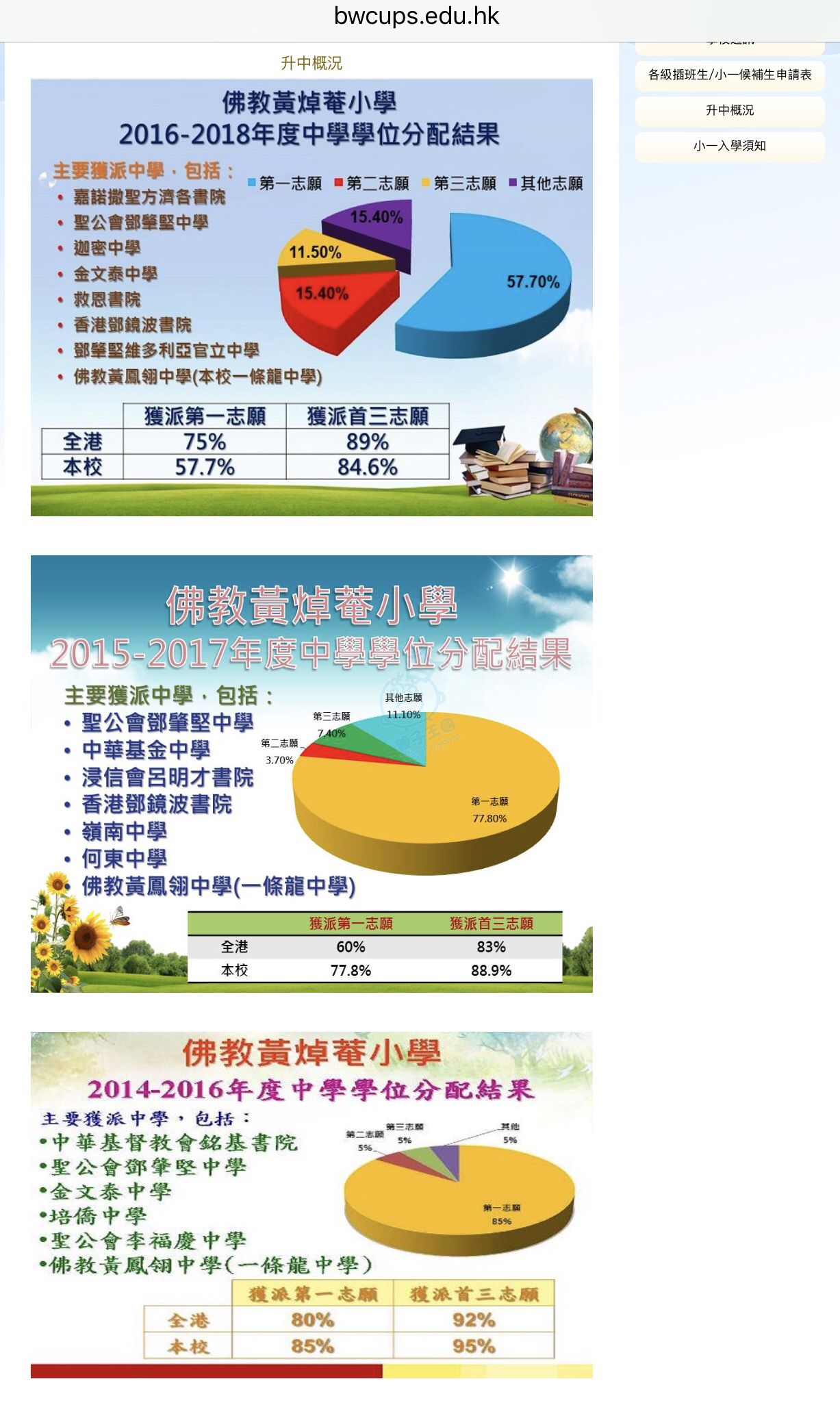Open the 2016-2018年度 allocation results image
Viewport: 840px width, 1405px height.
[311, 298]
